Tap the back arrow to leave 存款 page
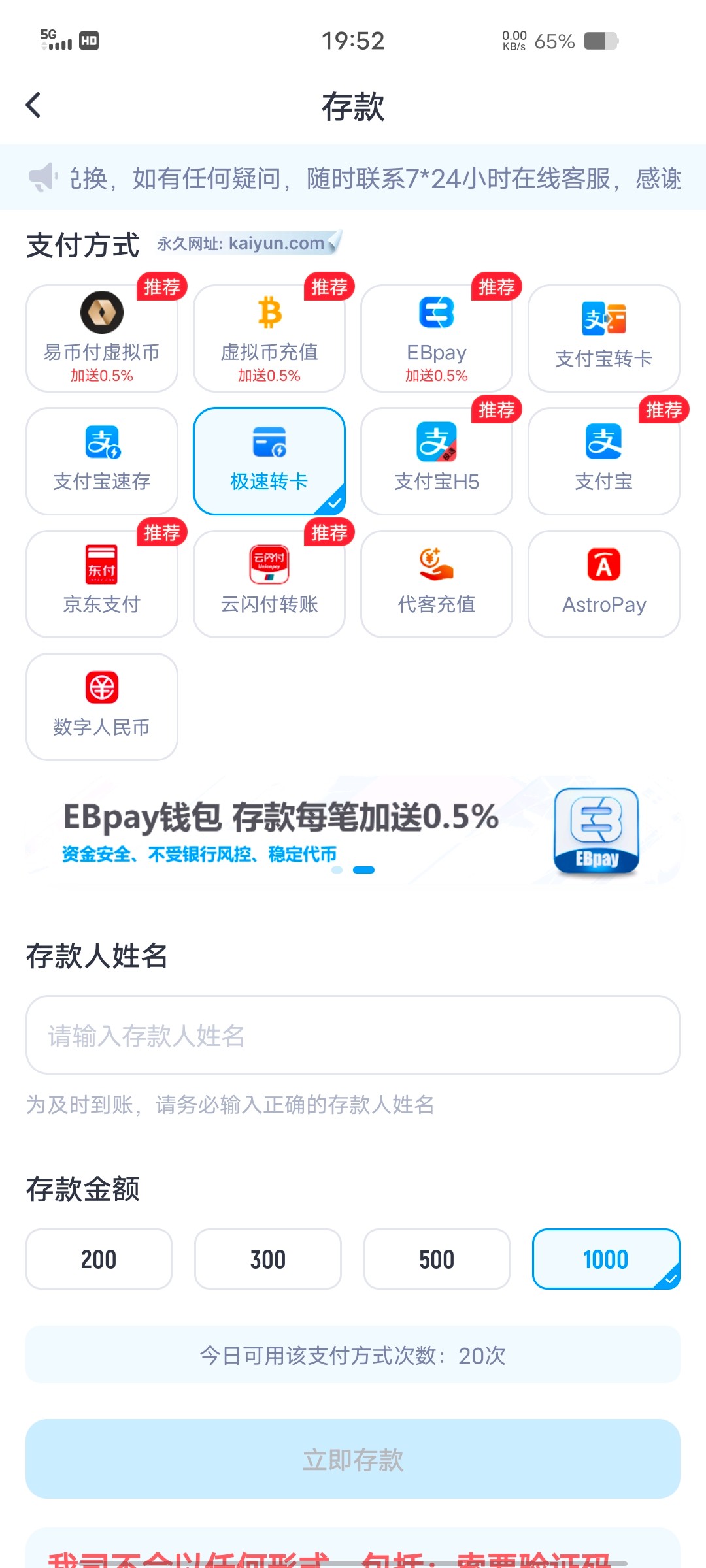 point(33,105)
